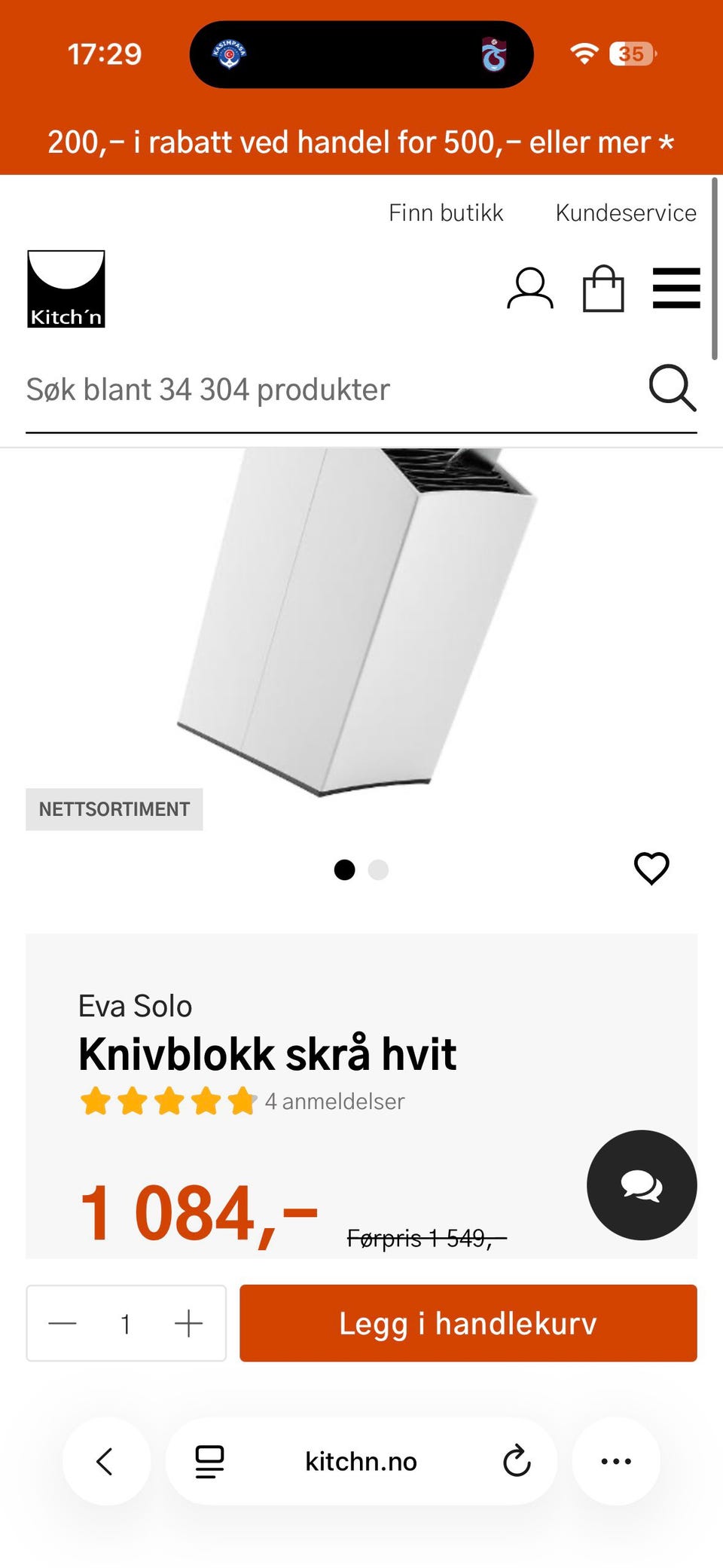Tap Legg i handlekurv button
The image size is (723, 1568).
468,1323
